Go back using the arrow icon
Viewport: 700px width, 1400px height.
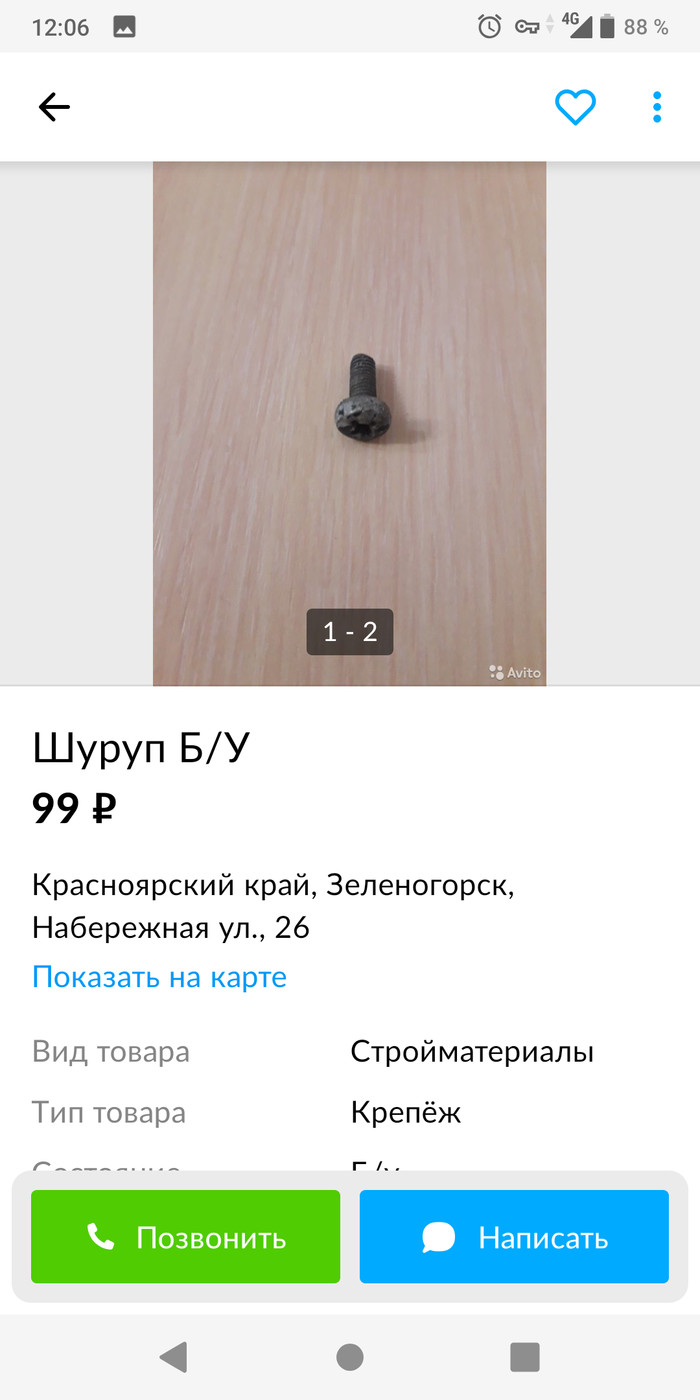coord(54,107)
